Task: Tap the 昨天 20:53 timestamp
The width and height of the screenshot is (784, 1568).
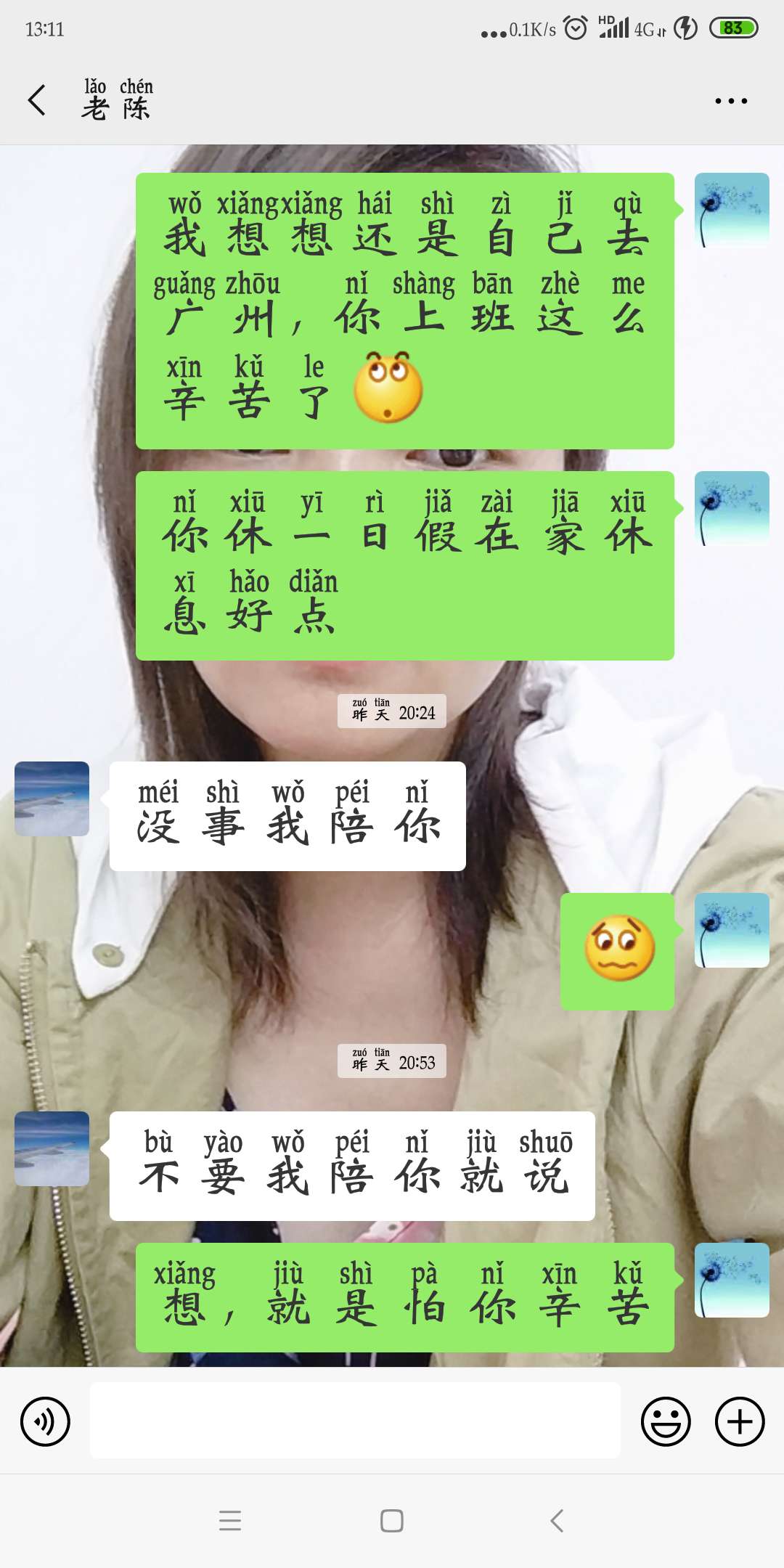Action: pyautogui.click(x=392, y=1060)
